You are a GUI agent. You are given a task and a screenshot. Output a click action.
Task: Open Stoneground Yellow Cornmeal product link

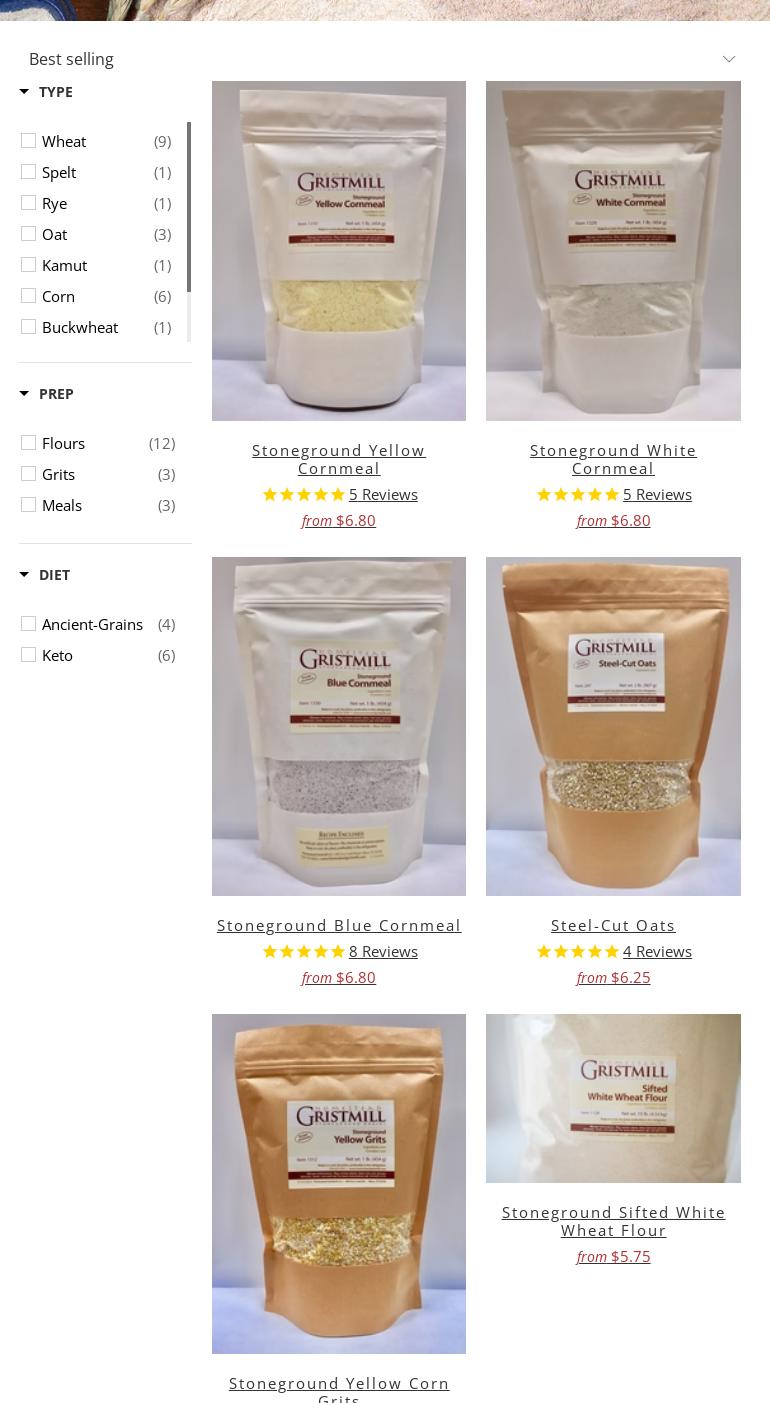(338, 459)
